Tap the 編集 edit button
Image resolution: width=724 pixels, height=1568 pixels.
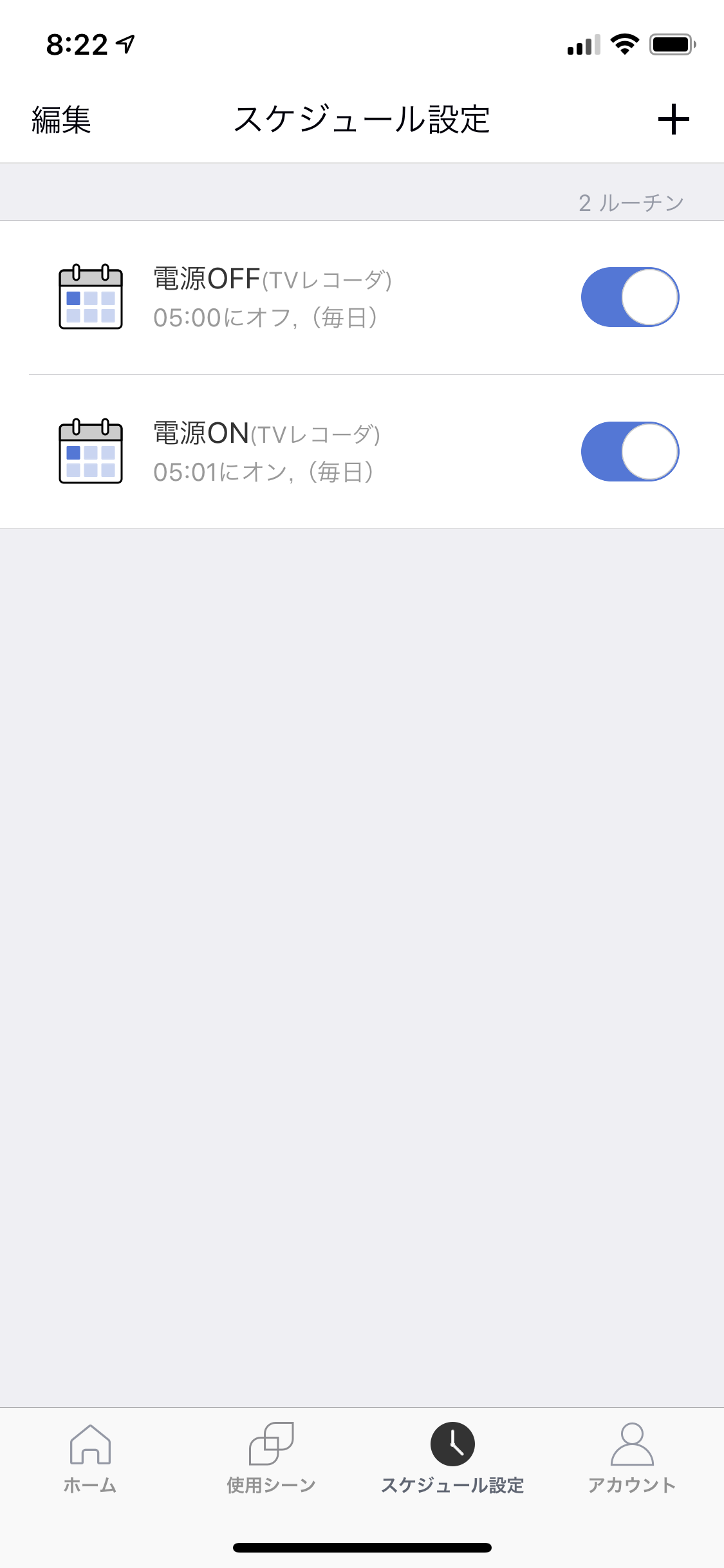pos(62,120)
